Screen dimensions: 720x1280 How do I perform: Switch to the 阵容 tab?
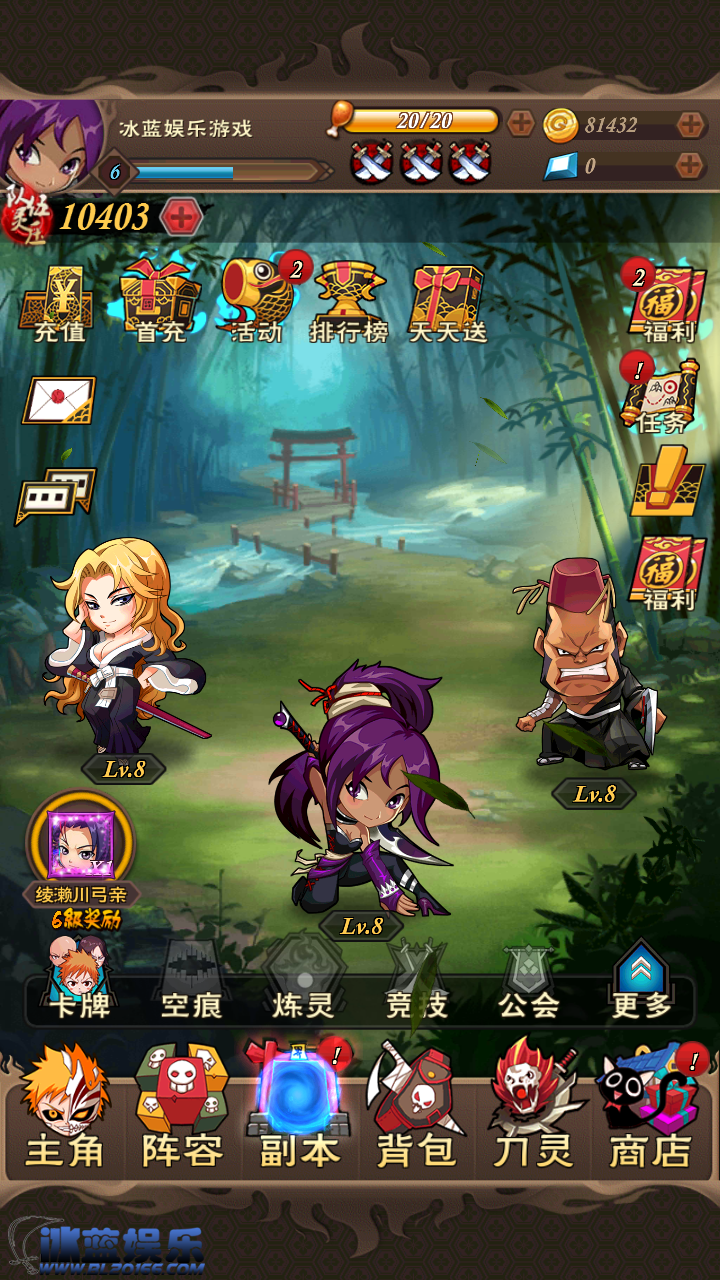click(x=182, y=1110)
